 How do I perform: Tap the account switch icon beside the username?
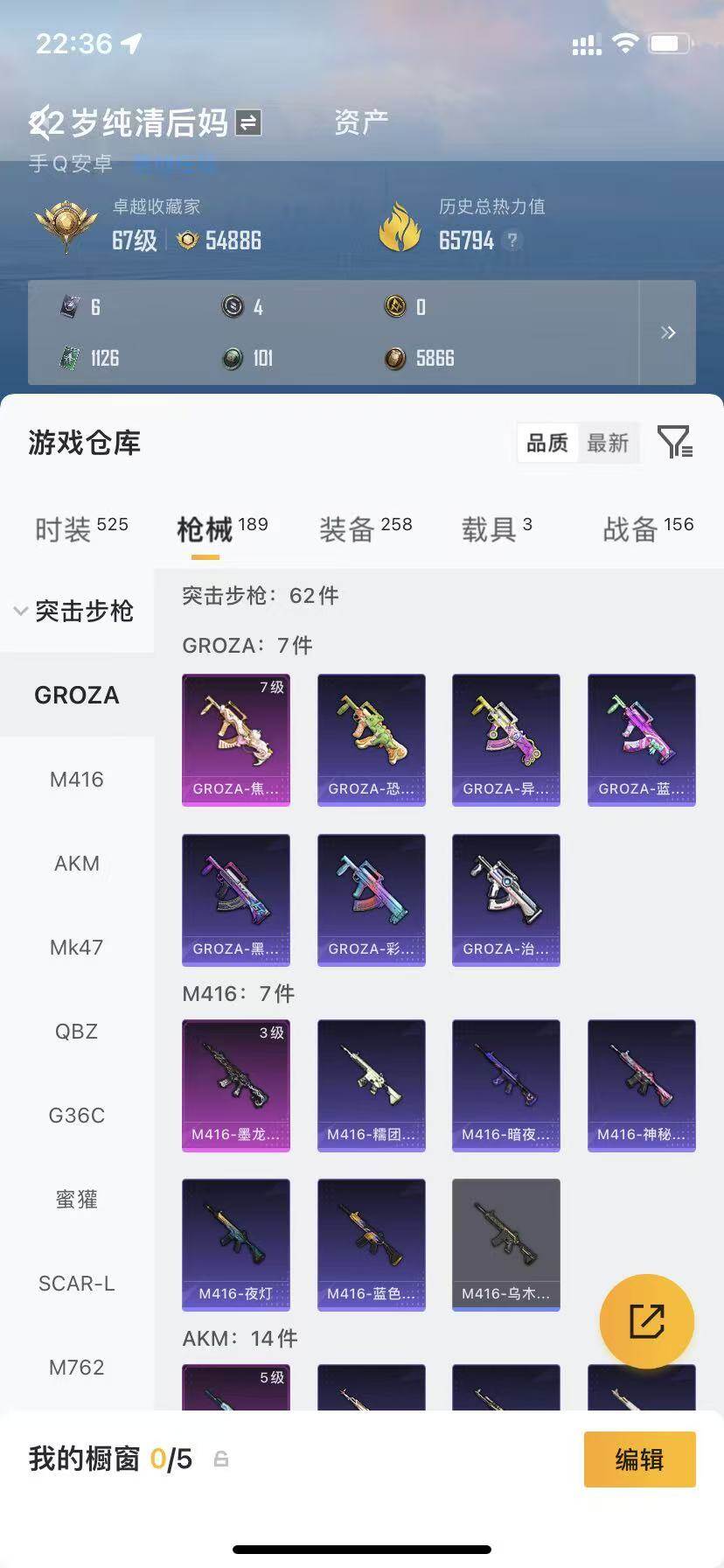pyautogui.click(x=248, y=123)
